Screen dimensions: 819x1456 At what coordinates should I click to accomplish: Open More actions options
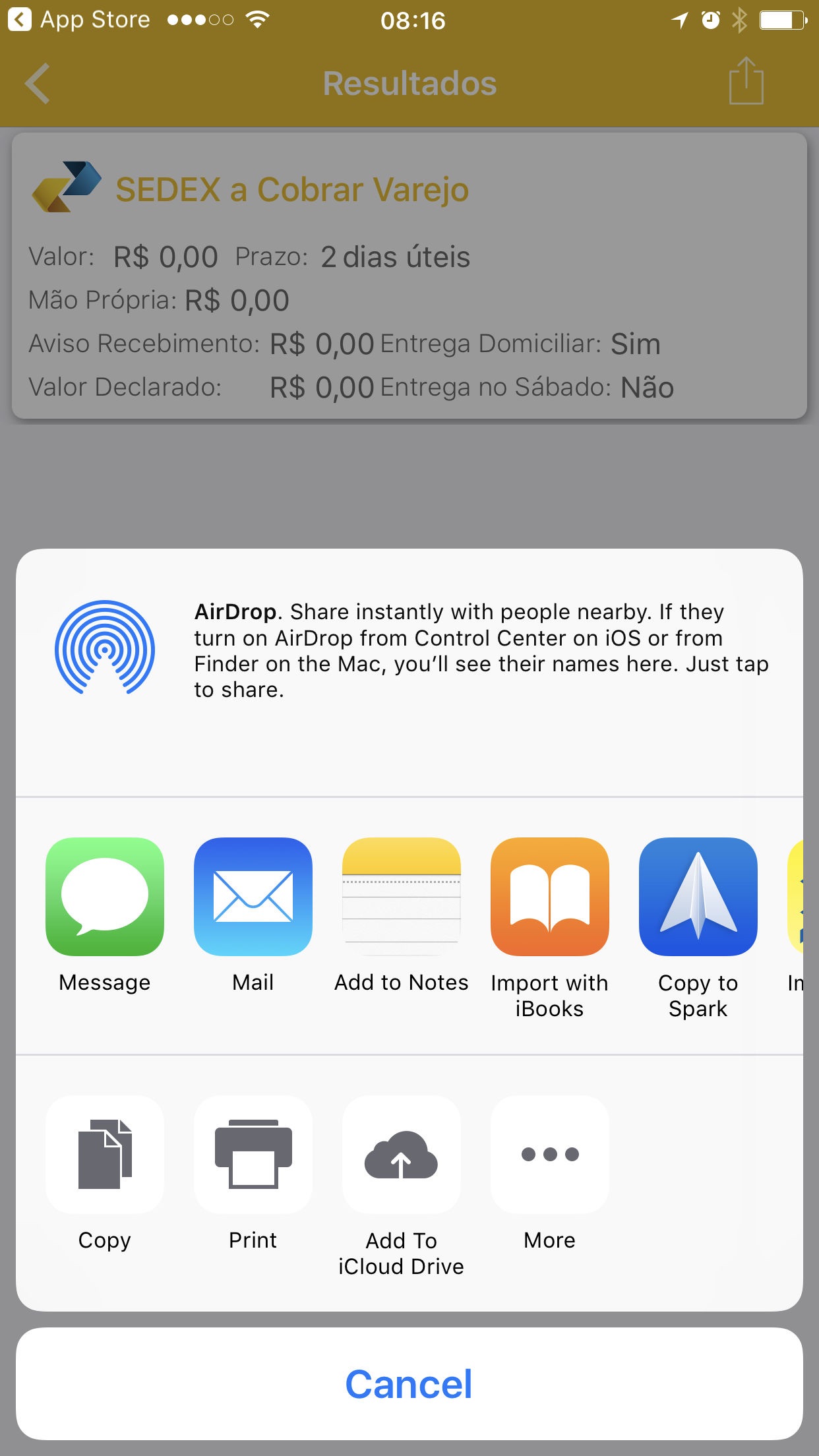point(549,1155)
